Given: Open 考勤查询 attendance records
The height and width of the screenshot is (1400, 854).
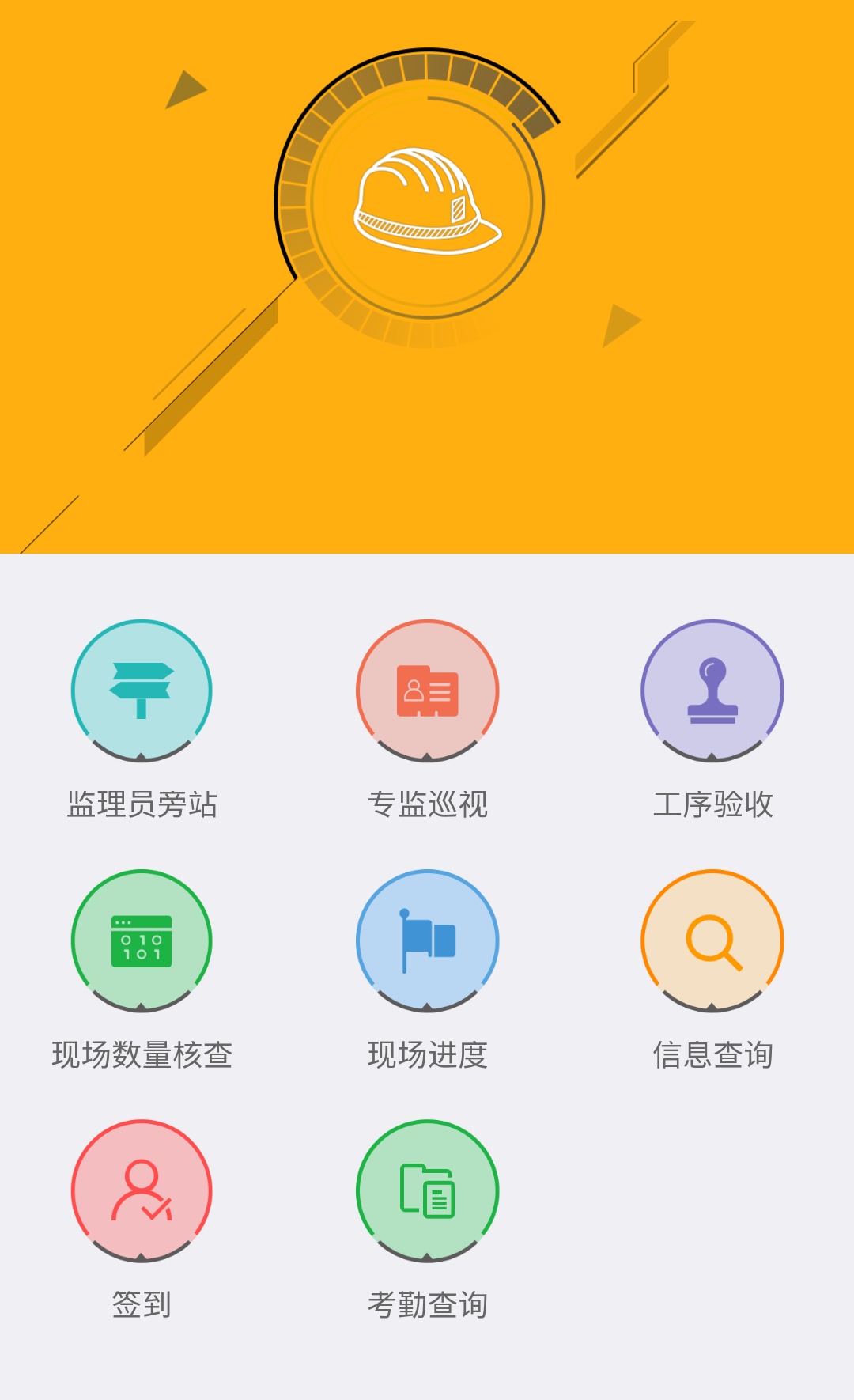Looking at the screenshot, I should click(427, 1191).
